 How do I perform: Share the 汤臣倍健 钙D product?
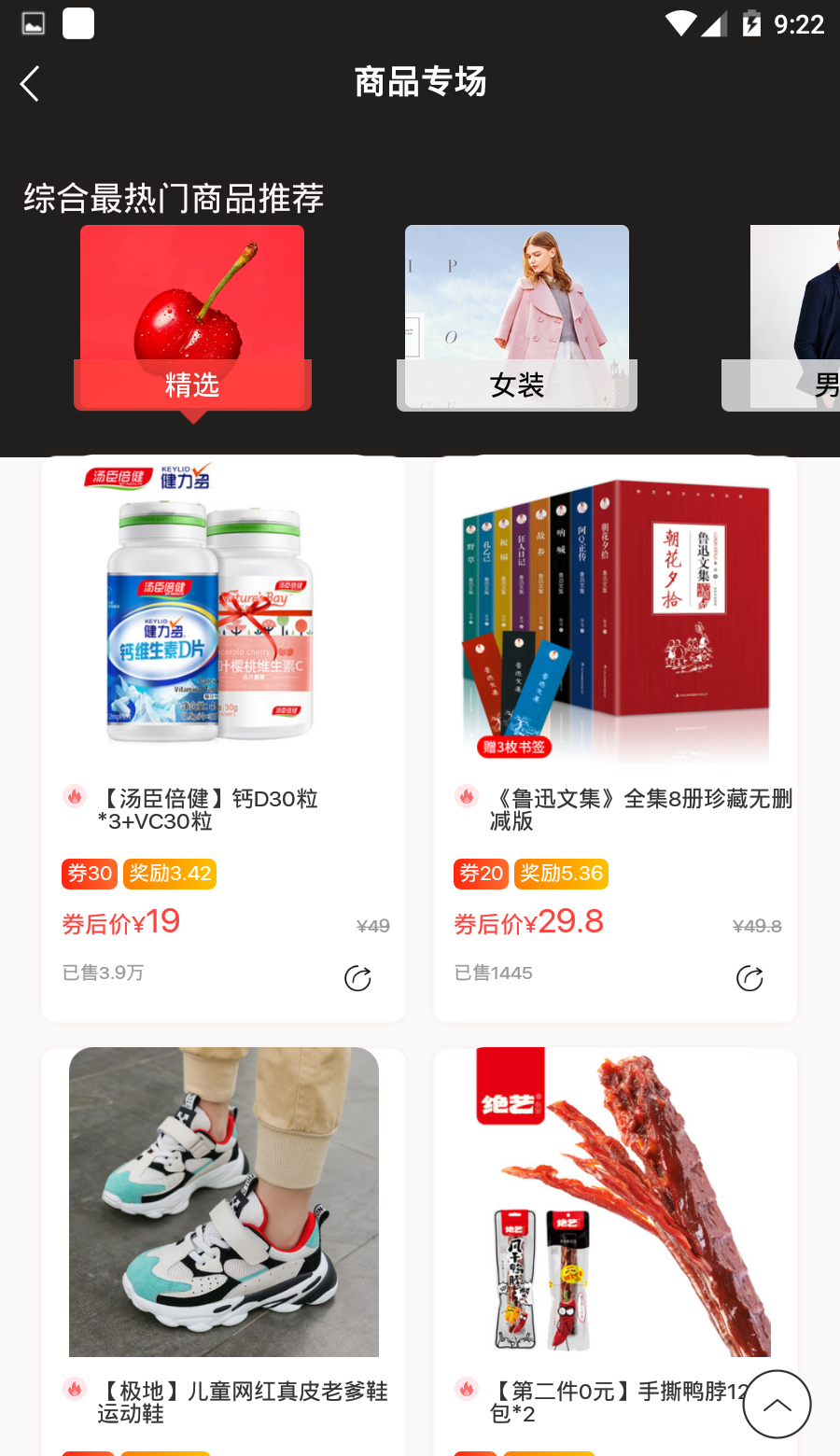tap(357, 978)
